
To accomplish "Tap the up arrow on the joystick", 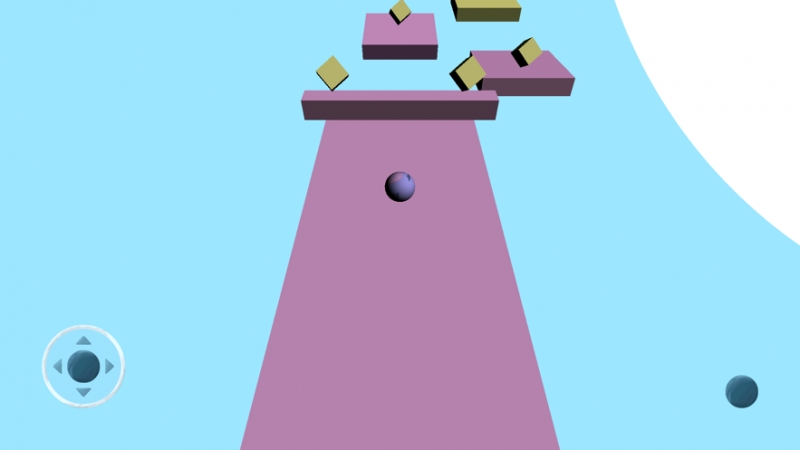I will (83, 341).
